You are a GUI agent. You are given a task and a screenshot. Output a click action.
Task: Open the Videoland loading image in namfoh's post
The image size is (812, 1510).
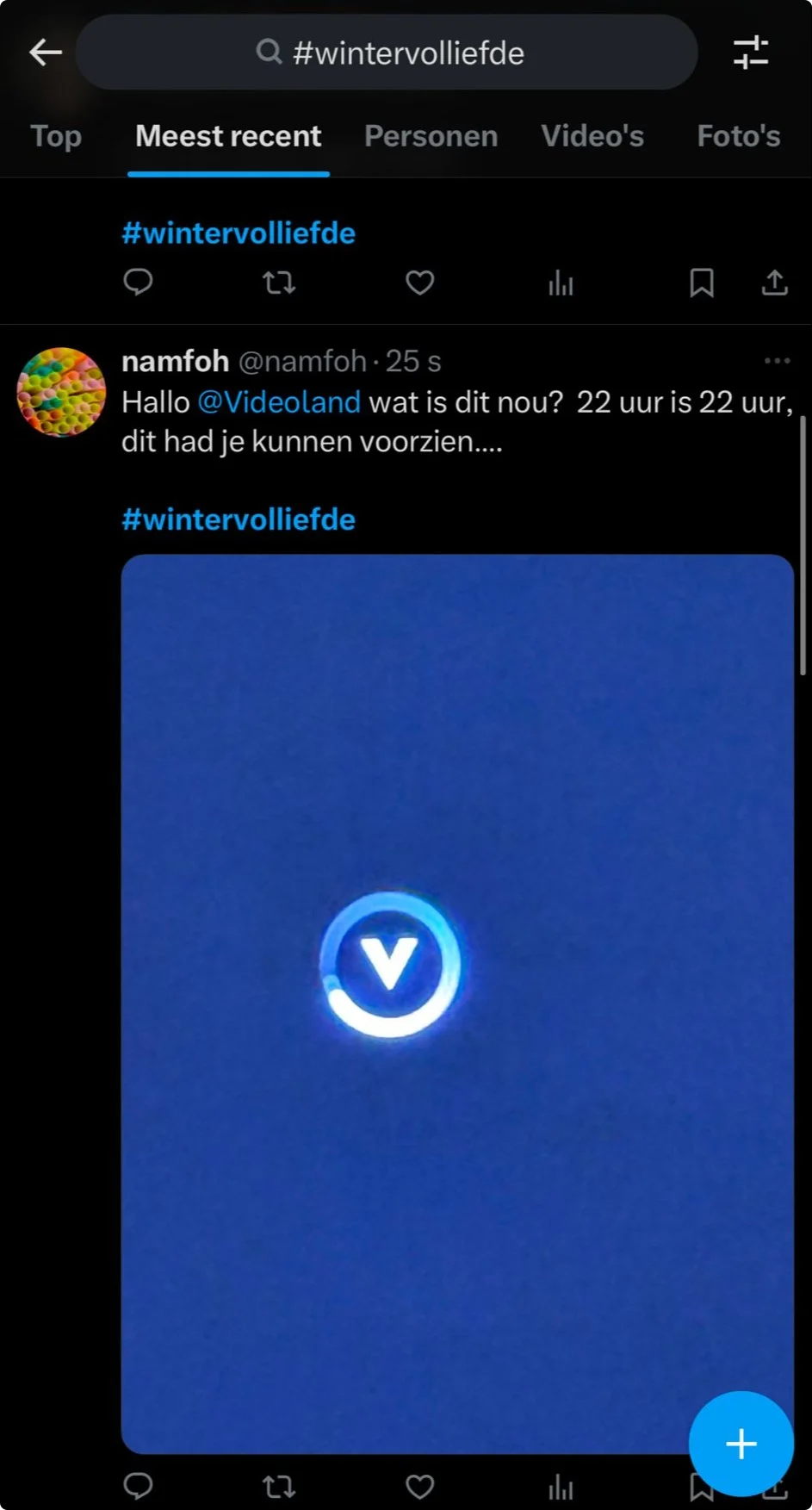click(456, 1004)
